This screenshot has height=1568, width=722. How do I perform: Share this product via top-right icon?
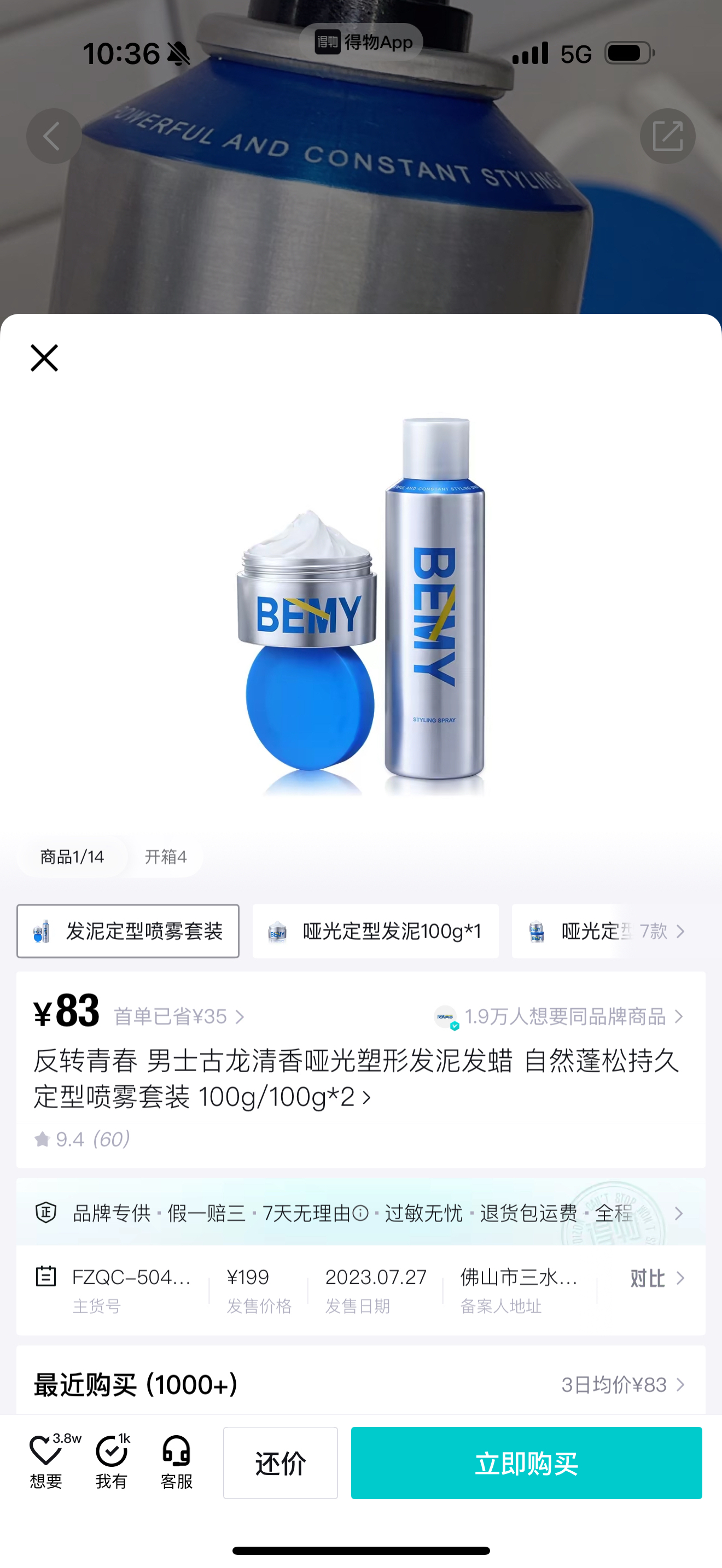tap(667, 136)
